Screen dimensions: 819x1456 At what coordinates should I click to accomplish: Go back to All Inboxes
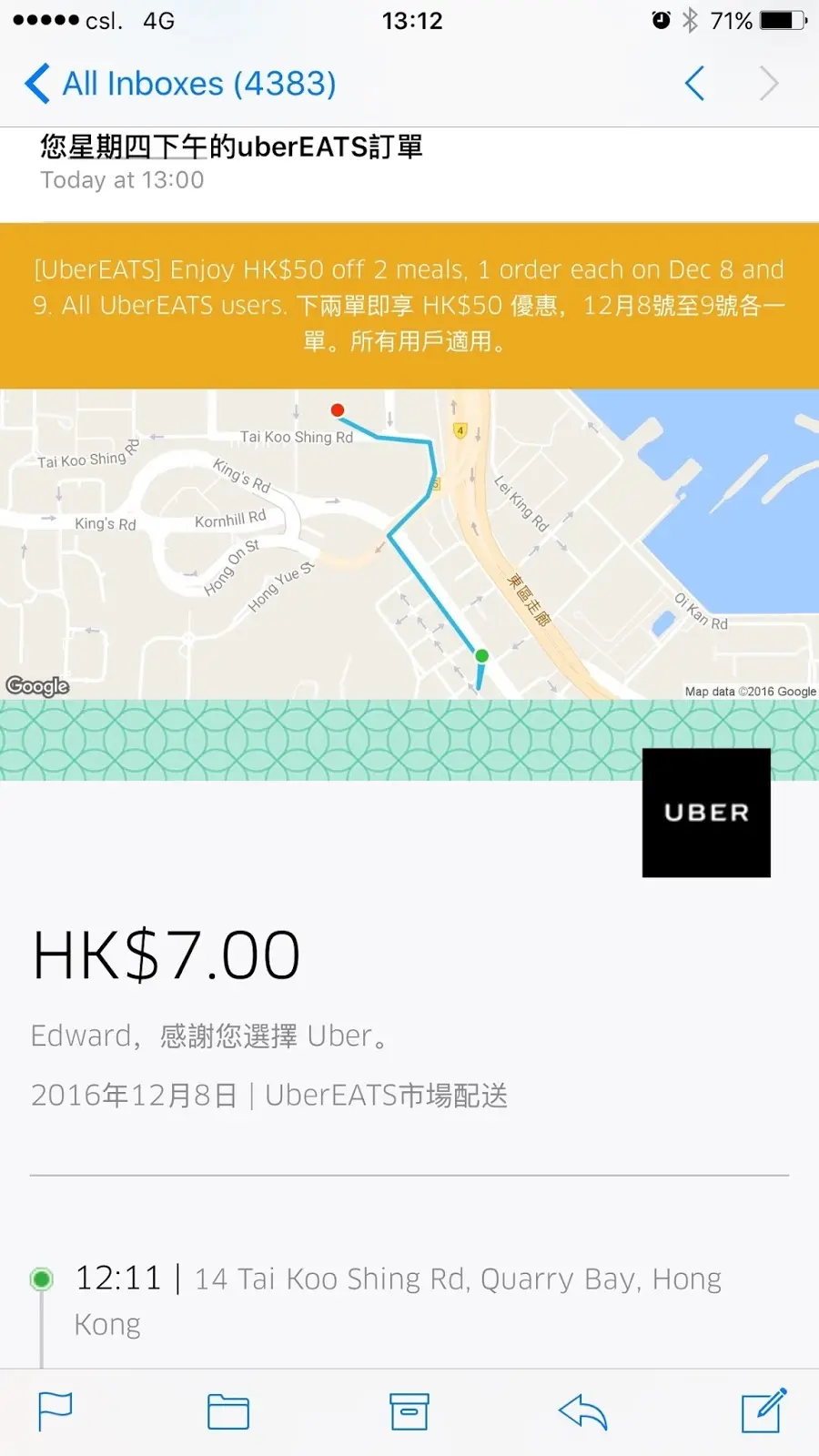pos(180,84)
